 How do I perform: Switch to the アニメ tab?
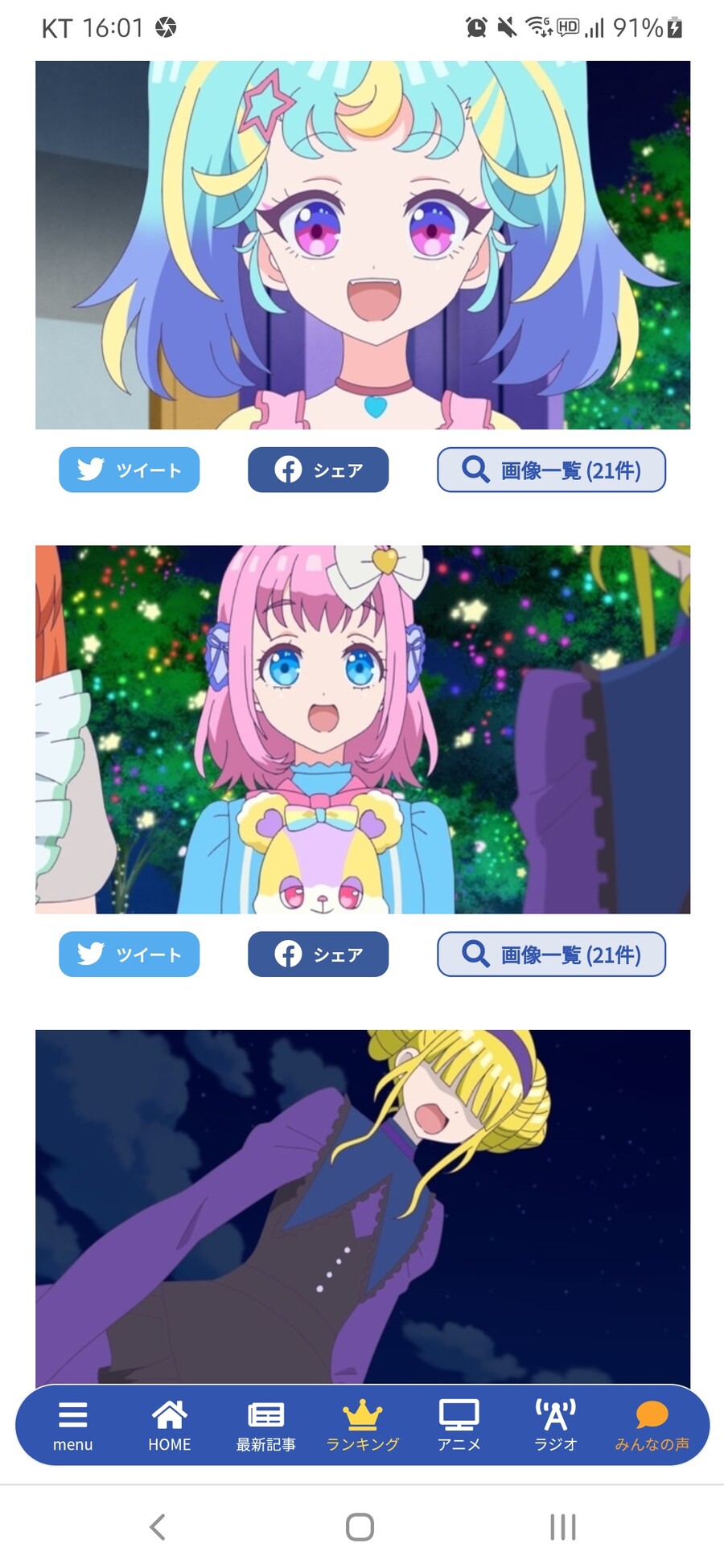pos(459,1426)
